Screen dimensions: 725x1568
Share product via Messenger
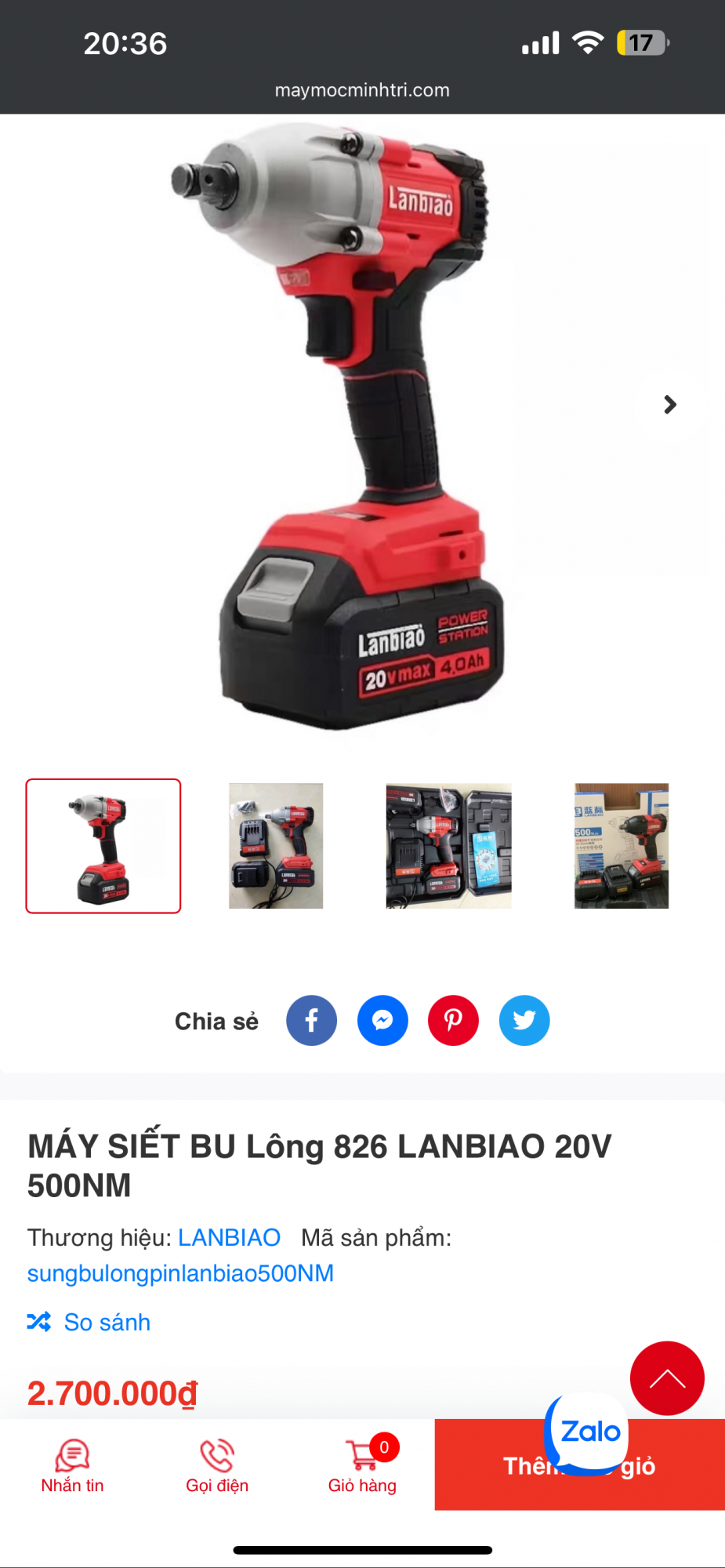click(x=382, y=1021)
